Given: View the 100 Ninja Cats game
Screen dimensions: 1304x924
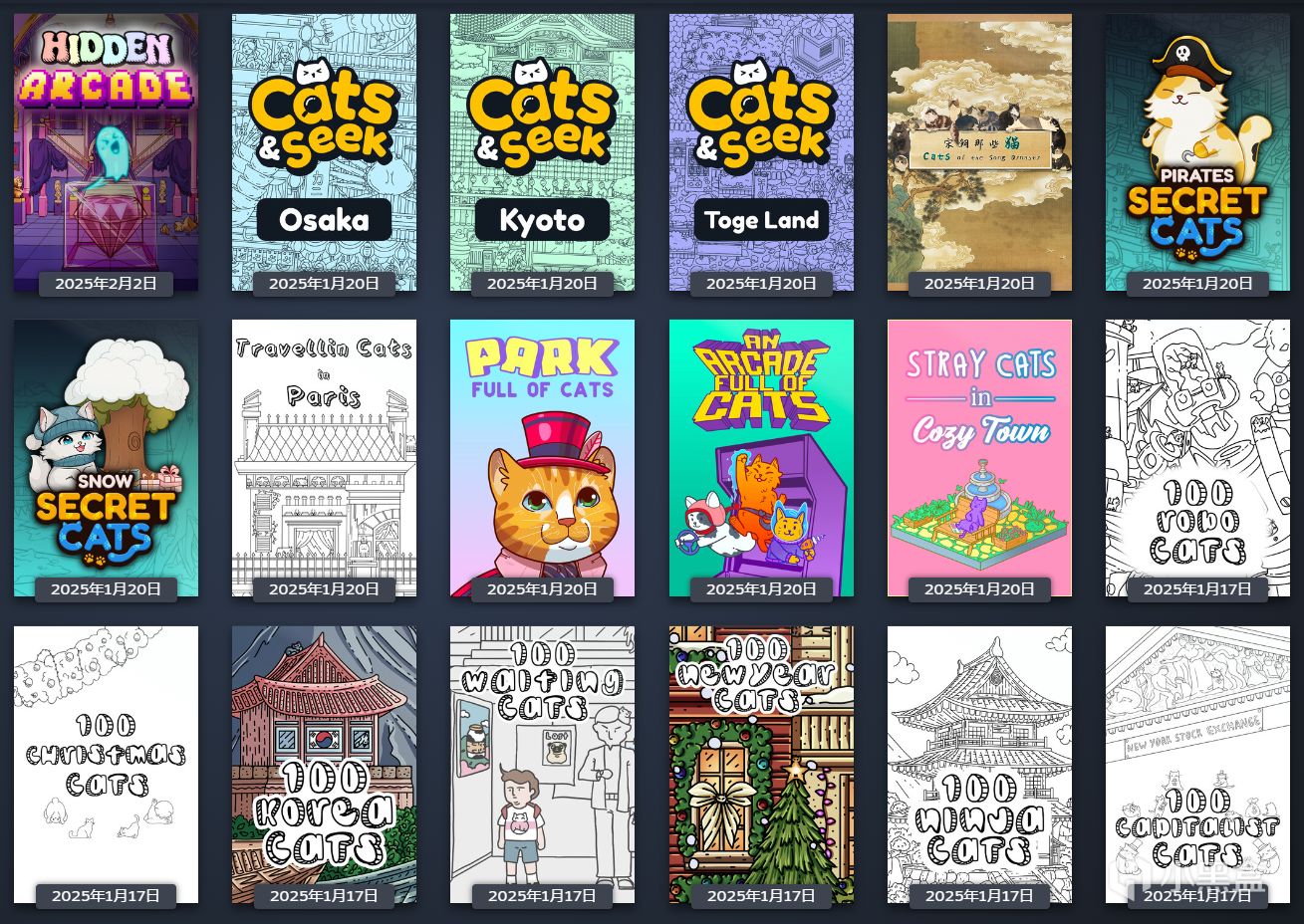Looking at the screenshot, I should 979,763.
